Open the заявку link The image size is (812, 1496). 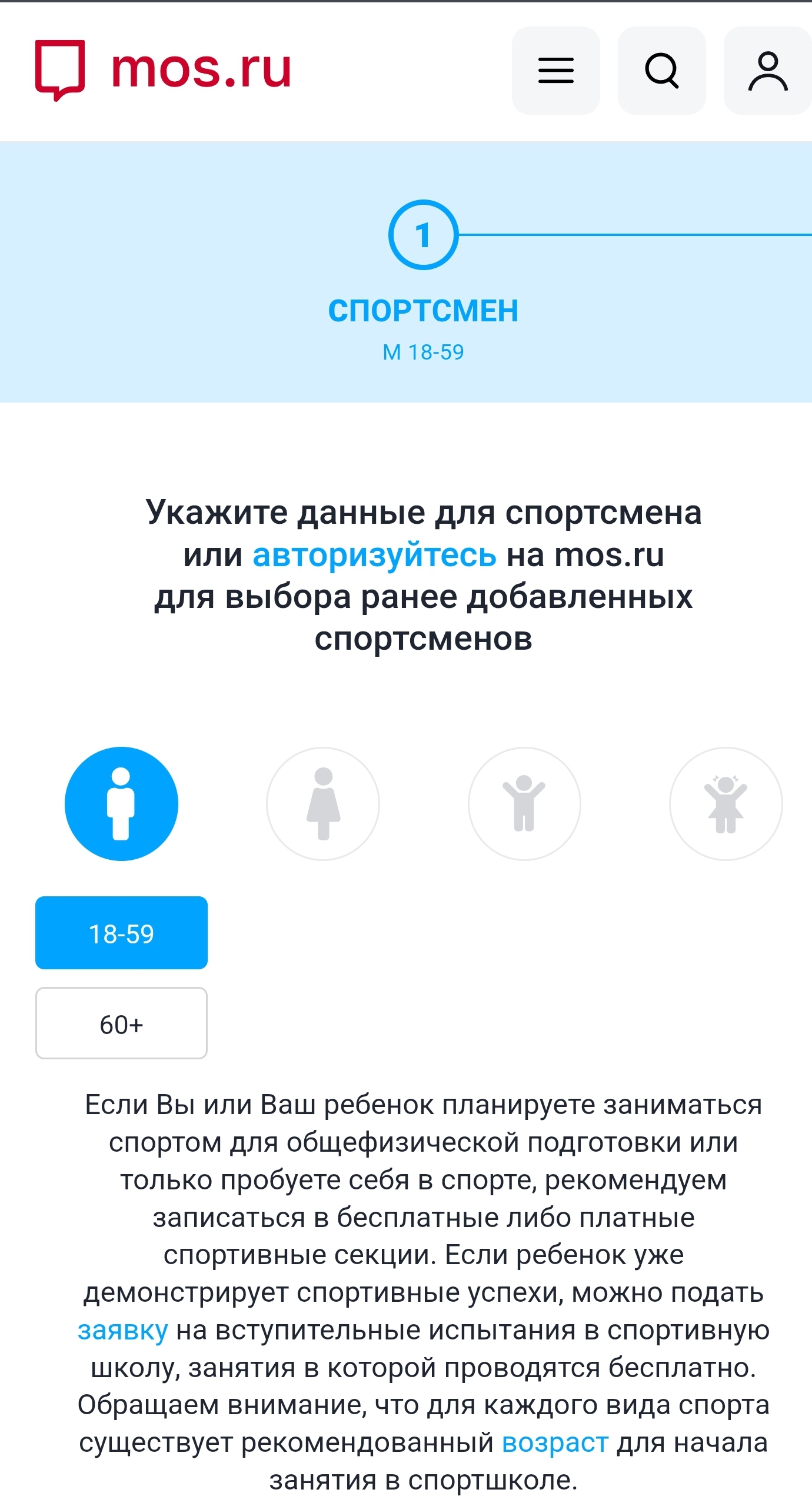coord(123,1331)
